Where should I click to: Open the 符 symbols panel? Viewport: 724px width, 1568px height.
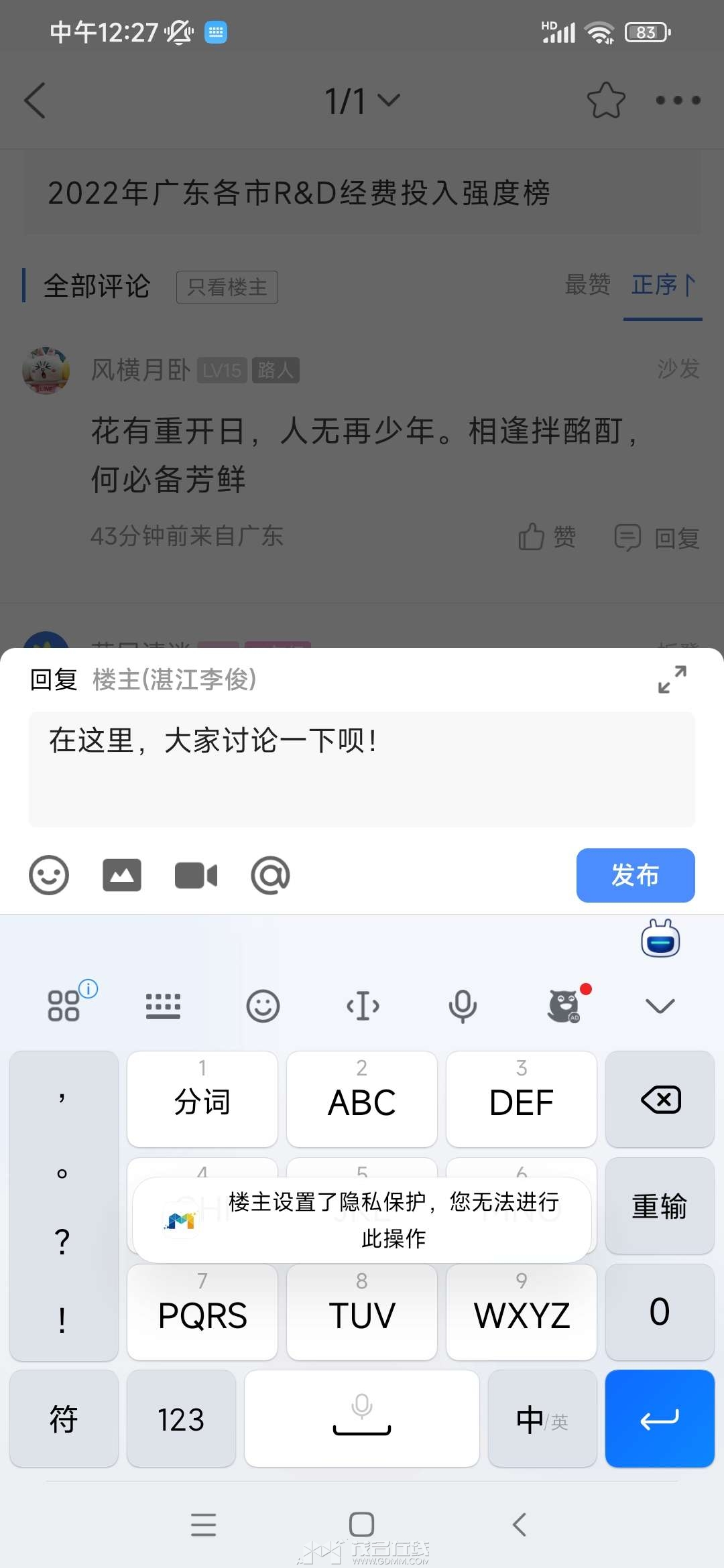tap(64, 1419)
